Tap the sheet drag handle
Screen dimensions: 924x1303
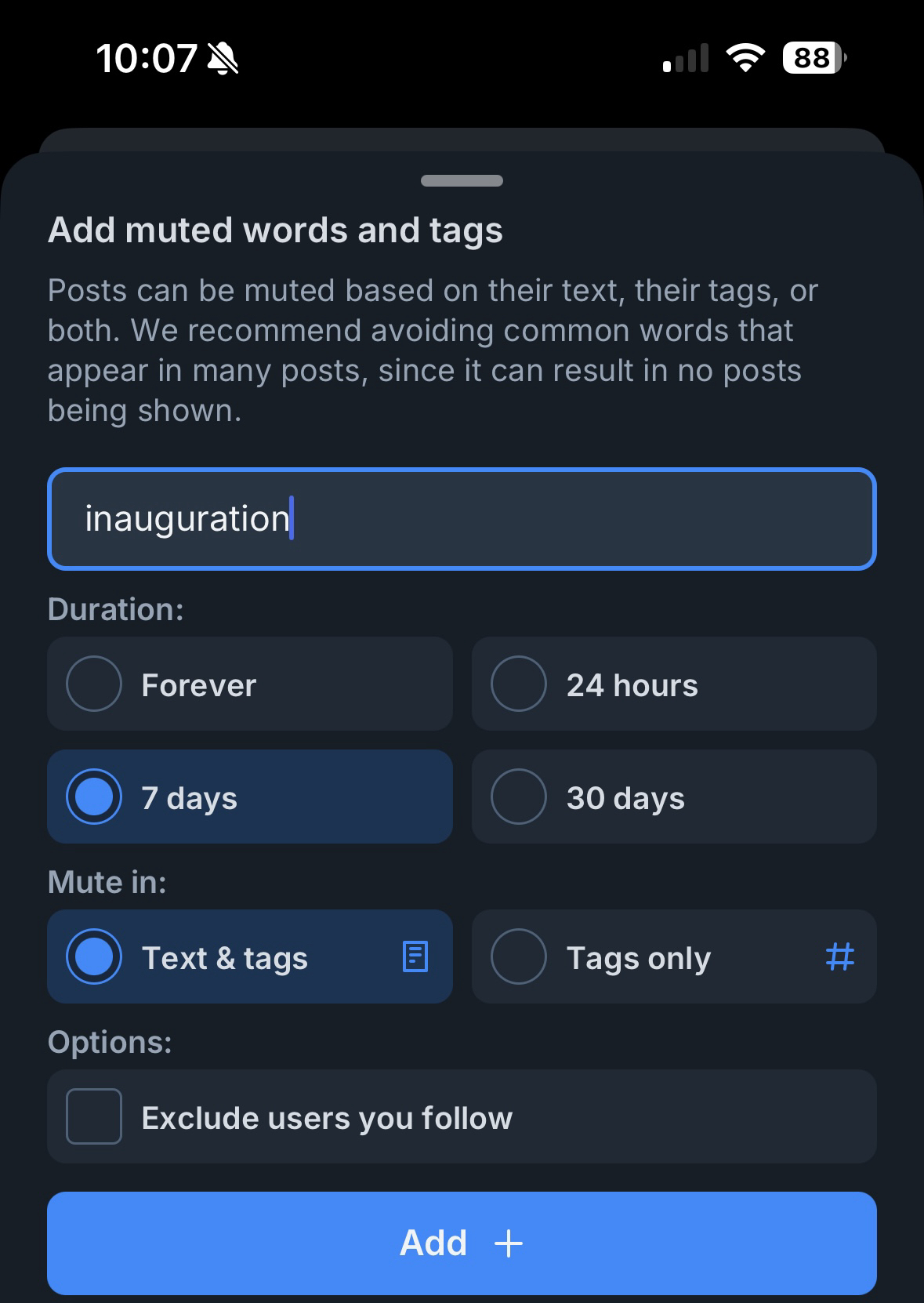[x=461, y=180]
